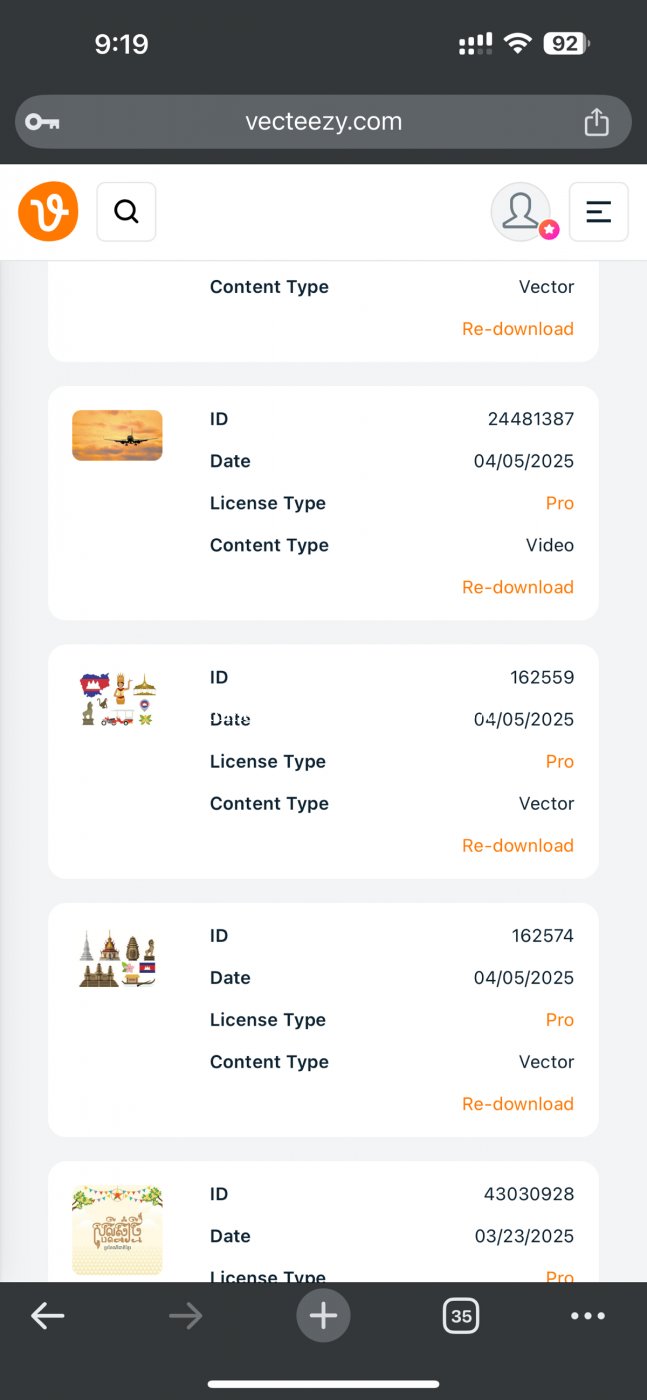
Task: Open a new browser tab
Action: coord(323,1316)
